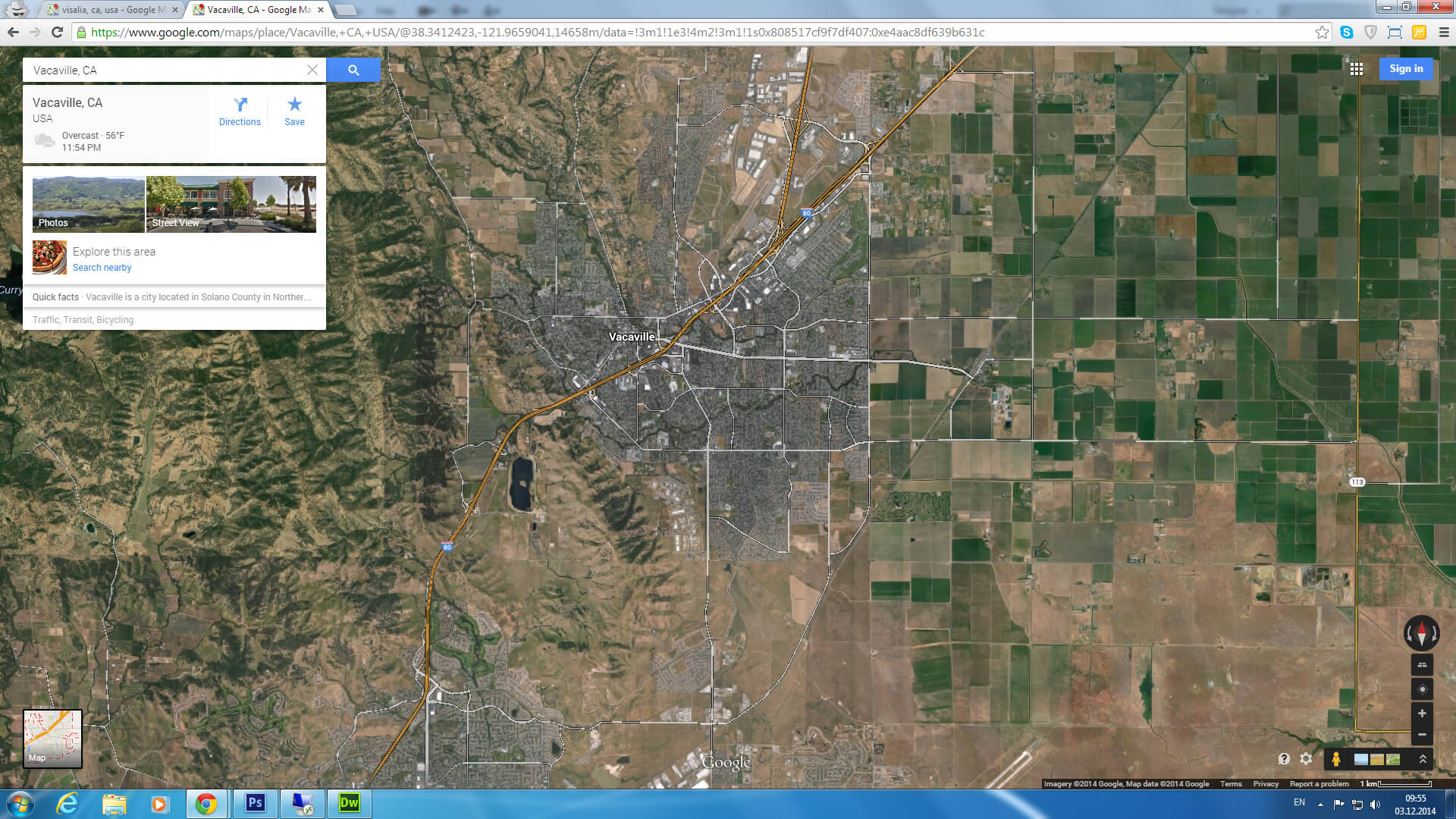Image resolution: width=1456 pixels, height=819 pixels.
Task: Zoom in with the plus button
Action: pyautogui.click(x=1422, y=714)
